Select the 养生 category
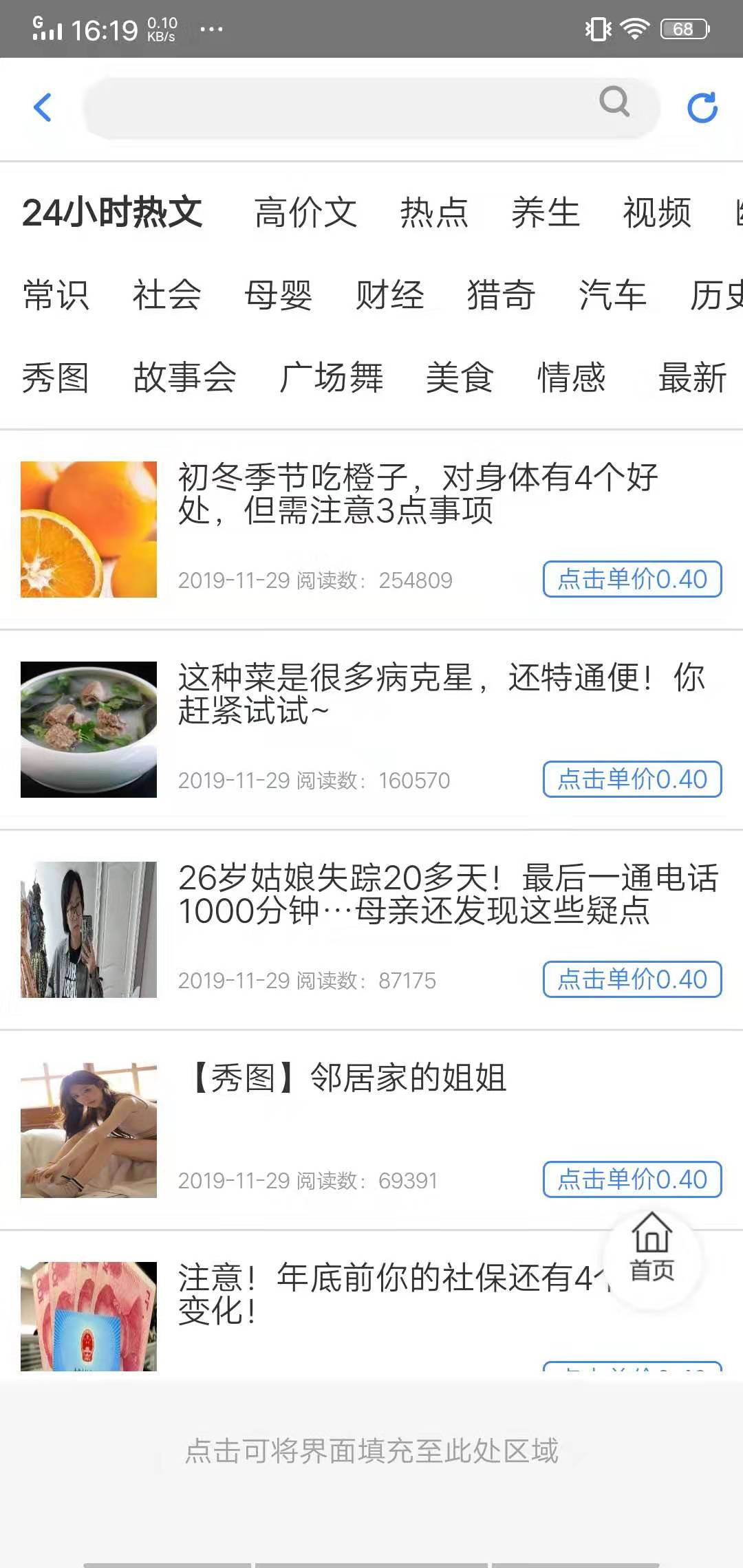743x1568 pixels. [x=545, y=215]
